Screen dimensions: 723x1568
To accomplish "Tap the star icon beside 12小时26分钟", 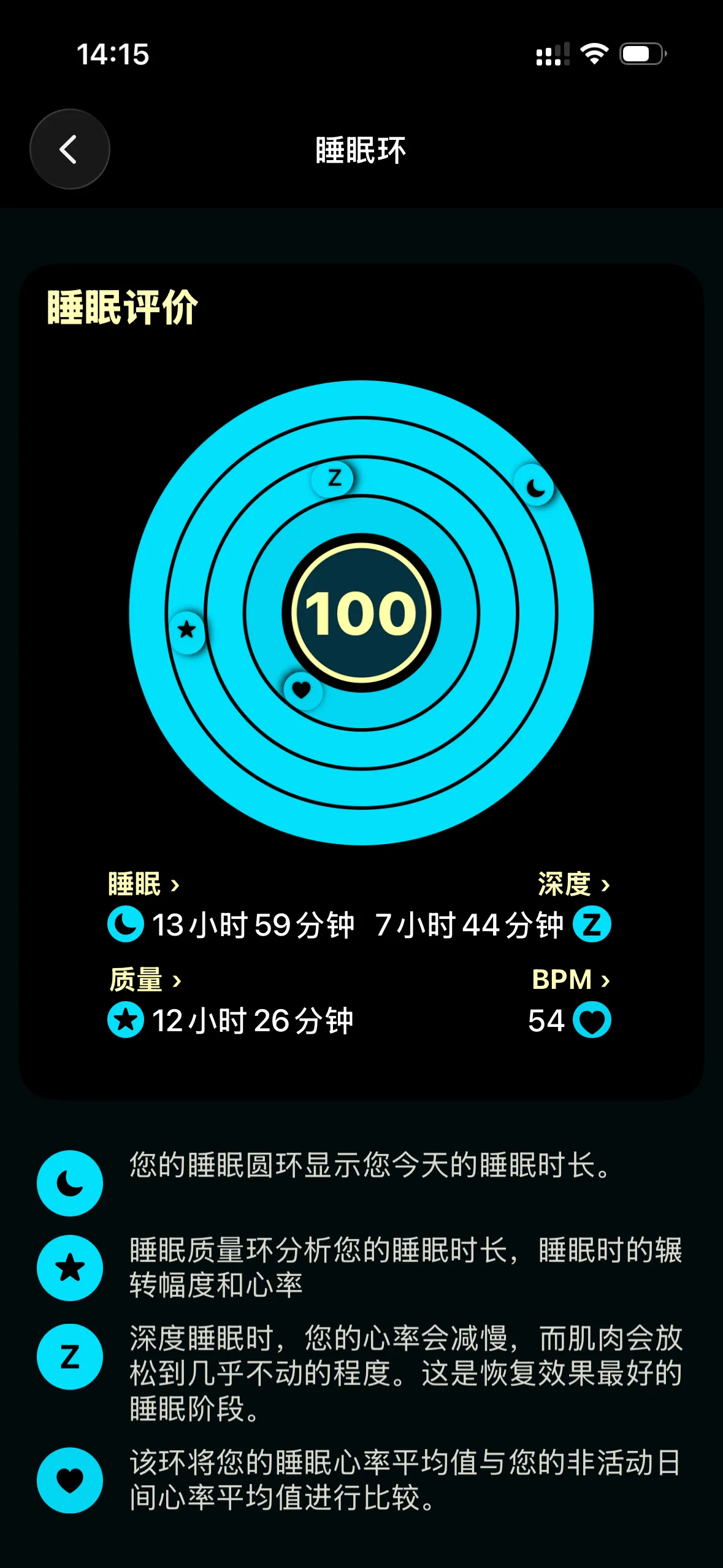I will pos(124,1020).
